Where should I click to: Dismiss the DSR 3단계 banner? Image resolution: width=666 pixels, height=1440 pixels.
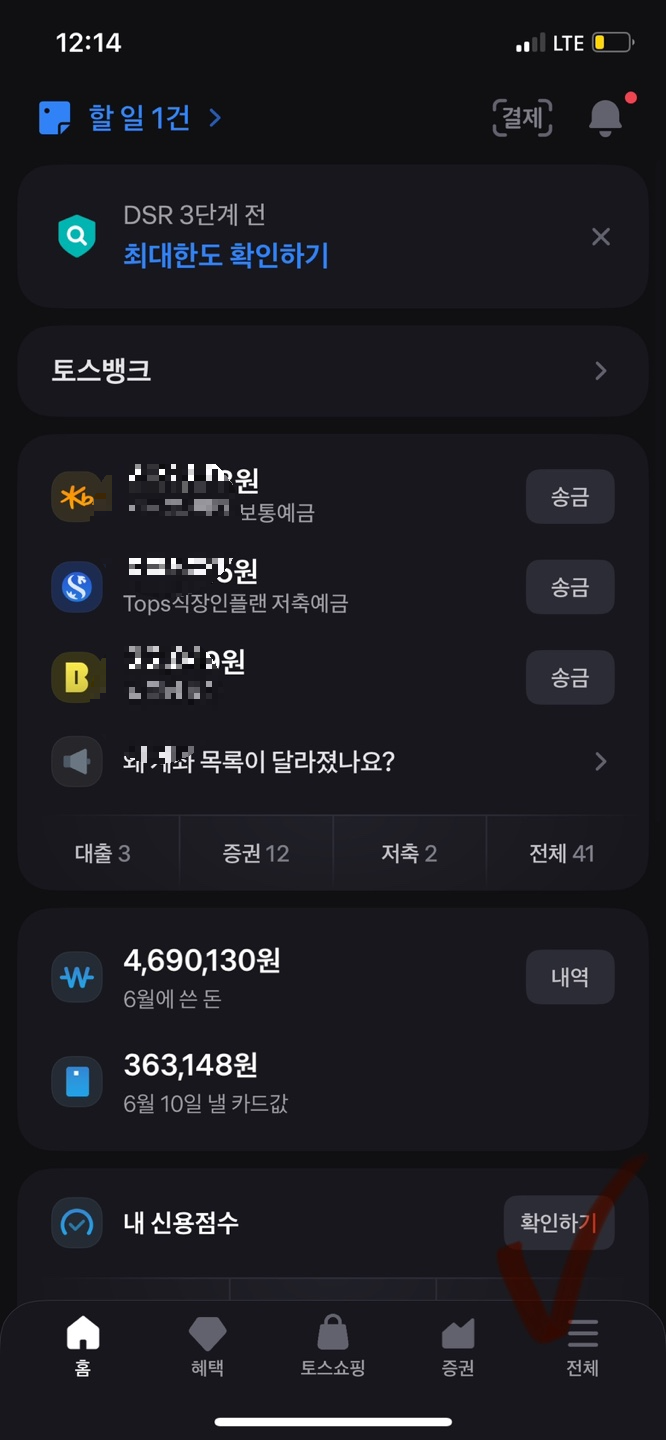(x=600, y=237)
